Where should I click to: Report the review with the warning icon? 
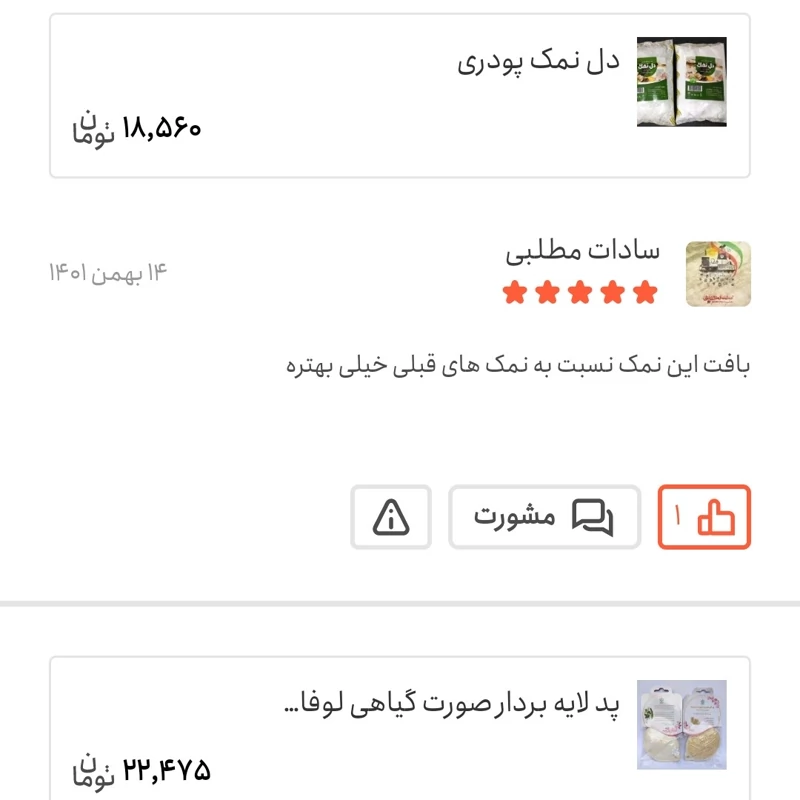pyautogui.click(x=391, y=517)
